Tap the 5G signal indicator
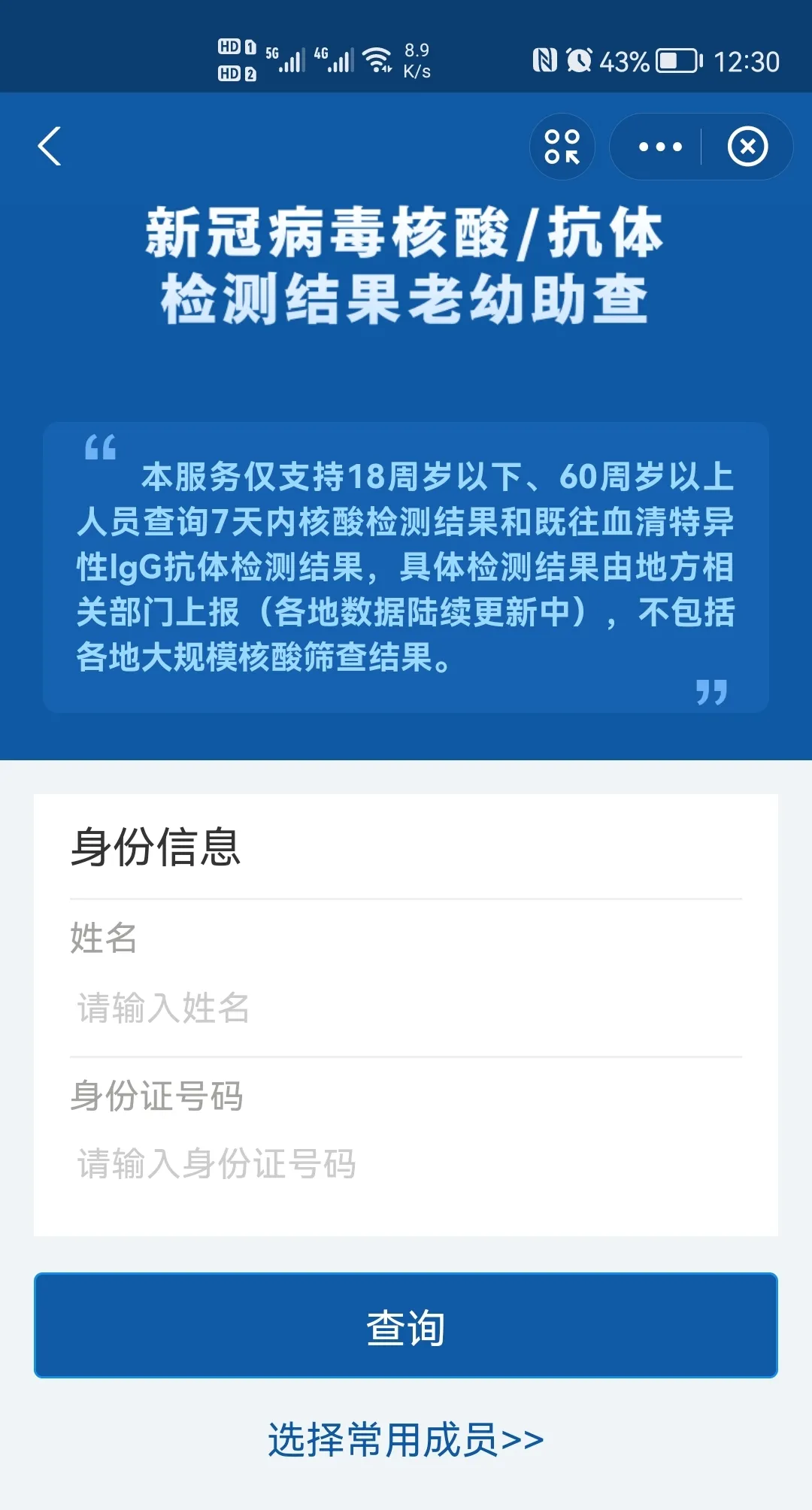812x1510 pixels. (286, 57)
